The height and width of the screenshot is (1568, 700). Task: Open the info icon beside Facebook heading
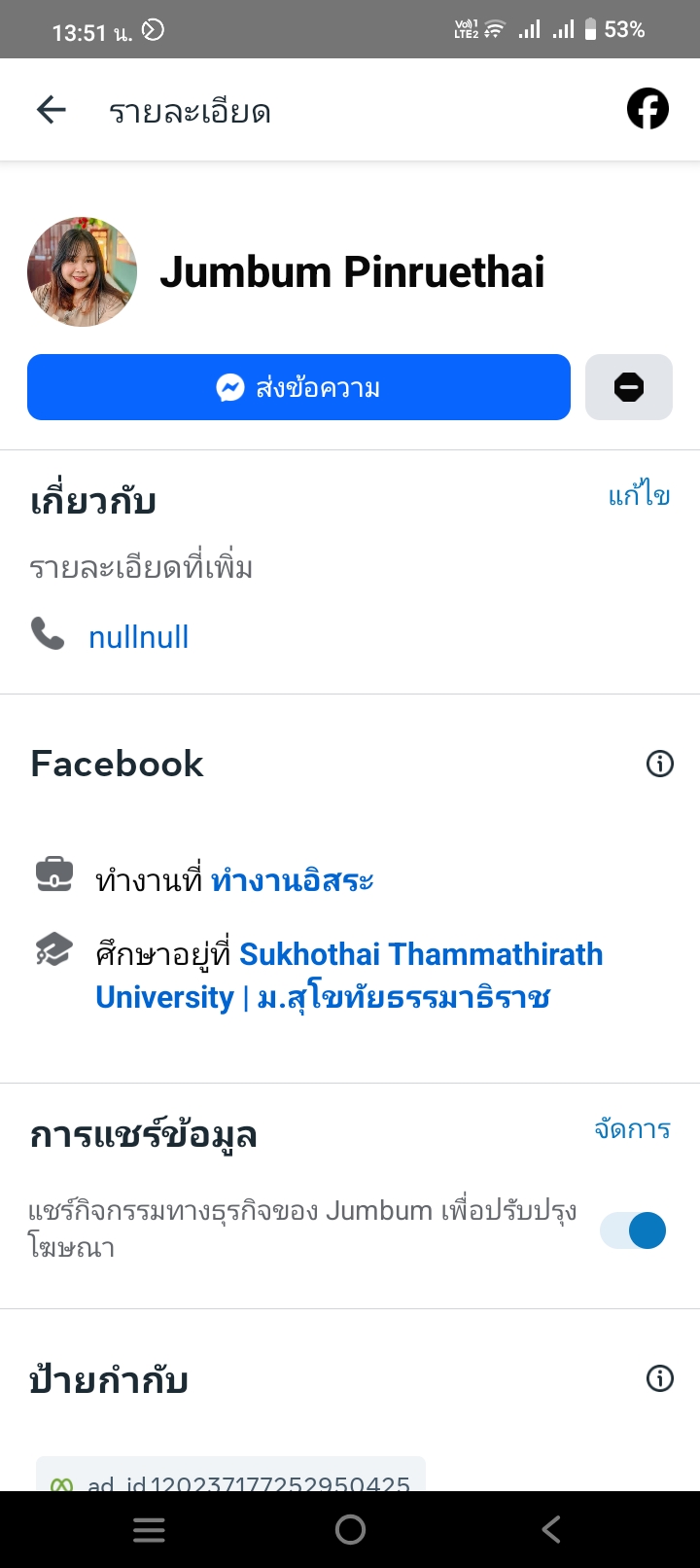[659, 764]
